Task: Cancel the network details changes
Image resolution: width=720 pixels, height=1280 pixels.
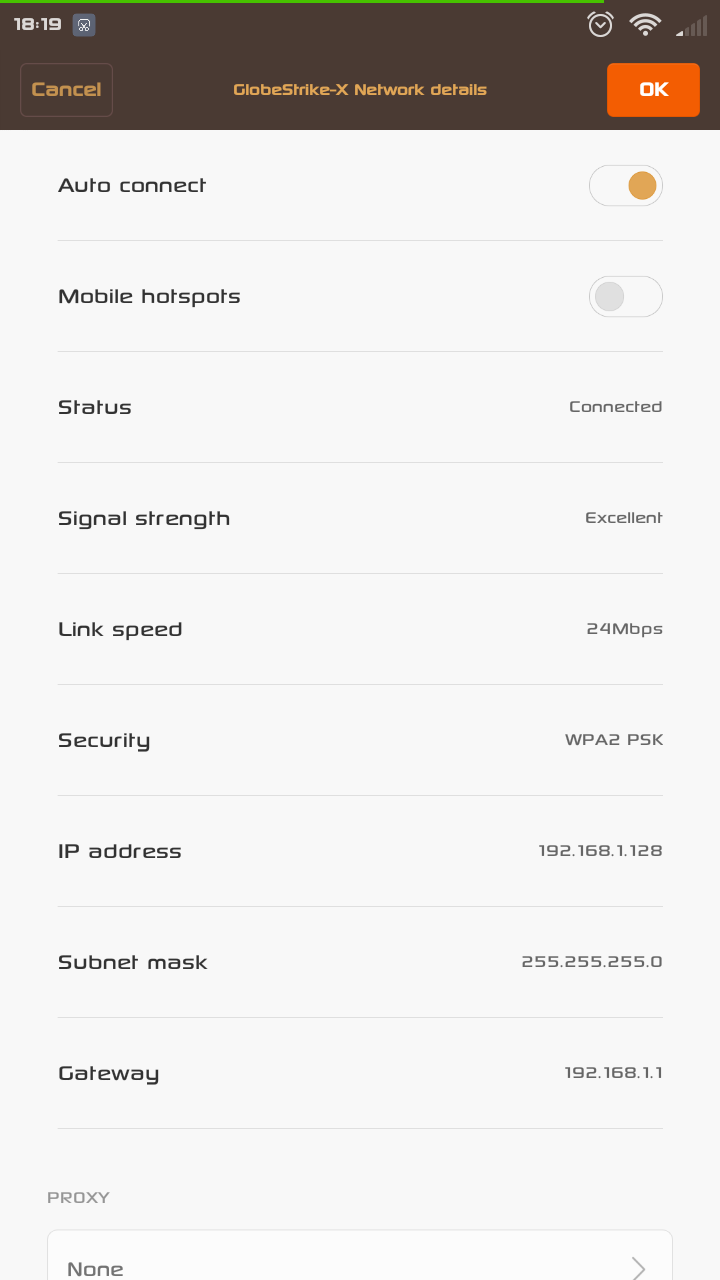Action: point(66,90)
